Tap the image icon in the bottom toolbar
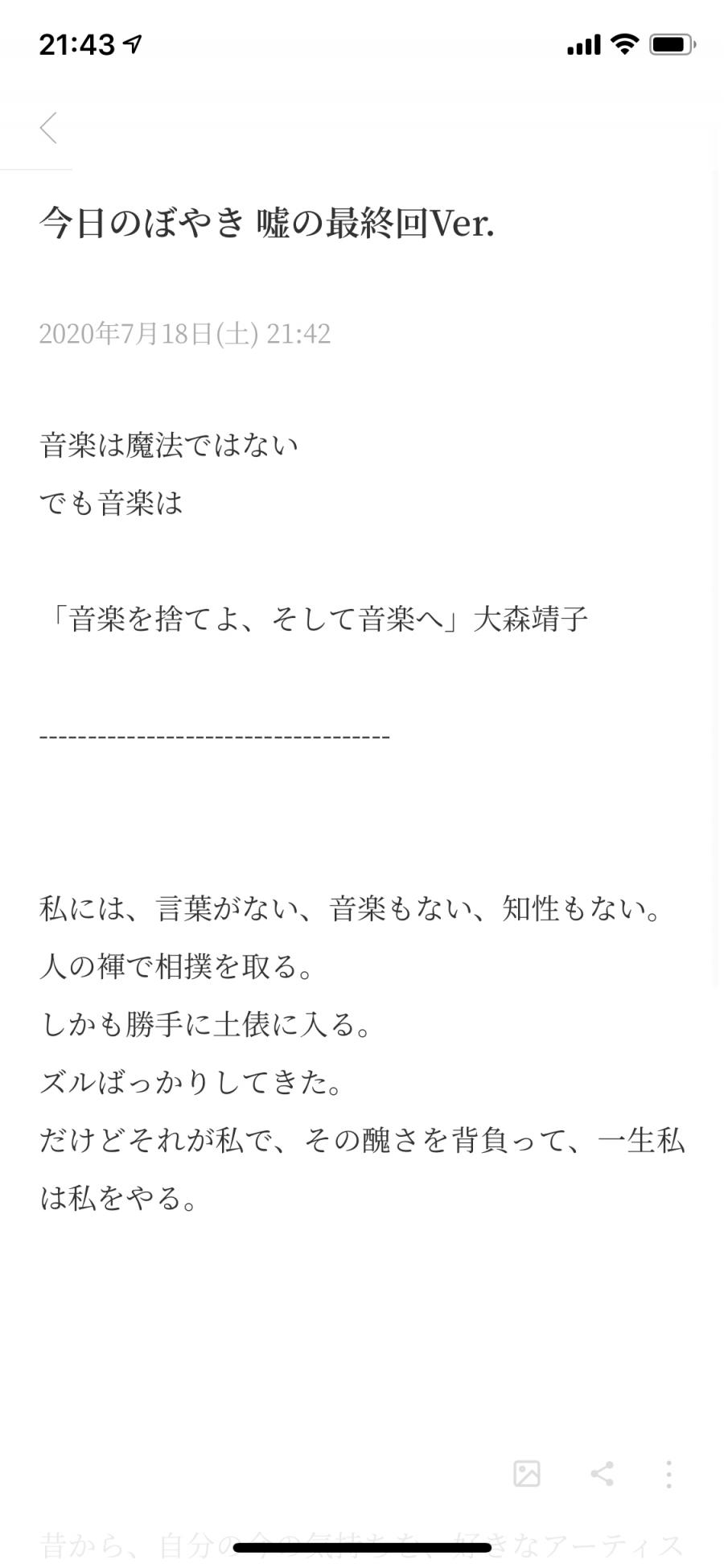This screenshot has height=1568, width=724. 527,1473
